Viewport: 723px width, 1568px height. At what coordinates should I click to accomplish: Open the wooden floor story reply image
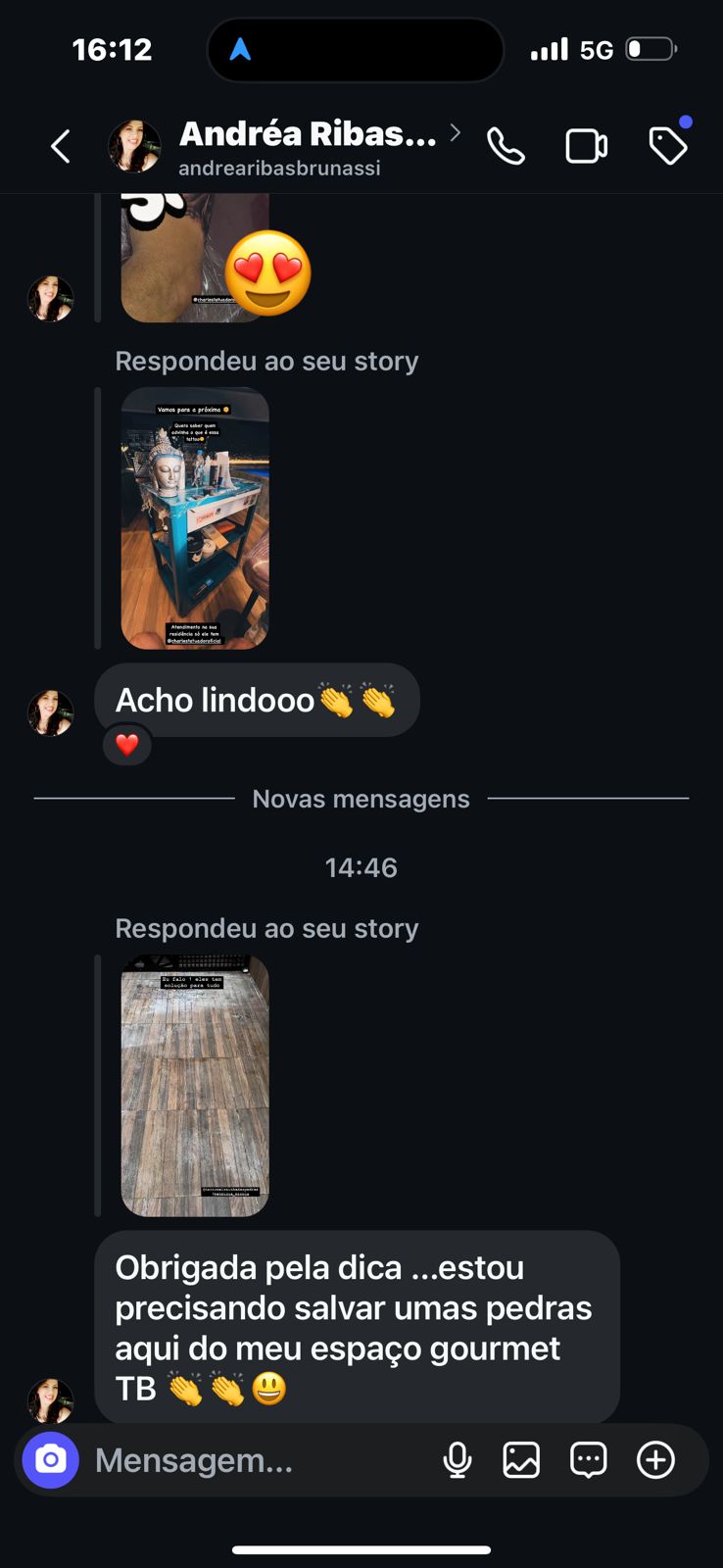pyautogui.click(x=194, y=1084)
